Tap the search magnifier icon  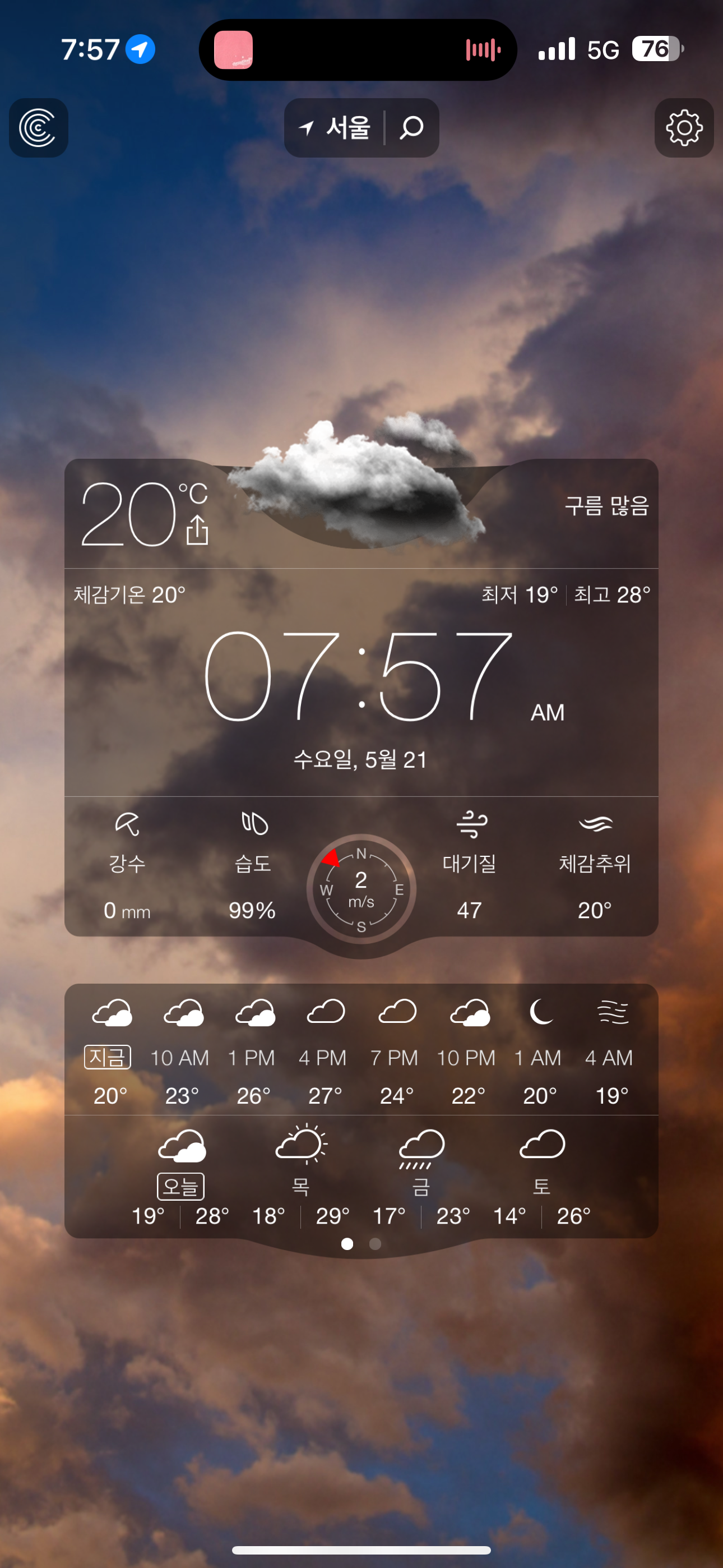[x=412, y=128]
